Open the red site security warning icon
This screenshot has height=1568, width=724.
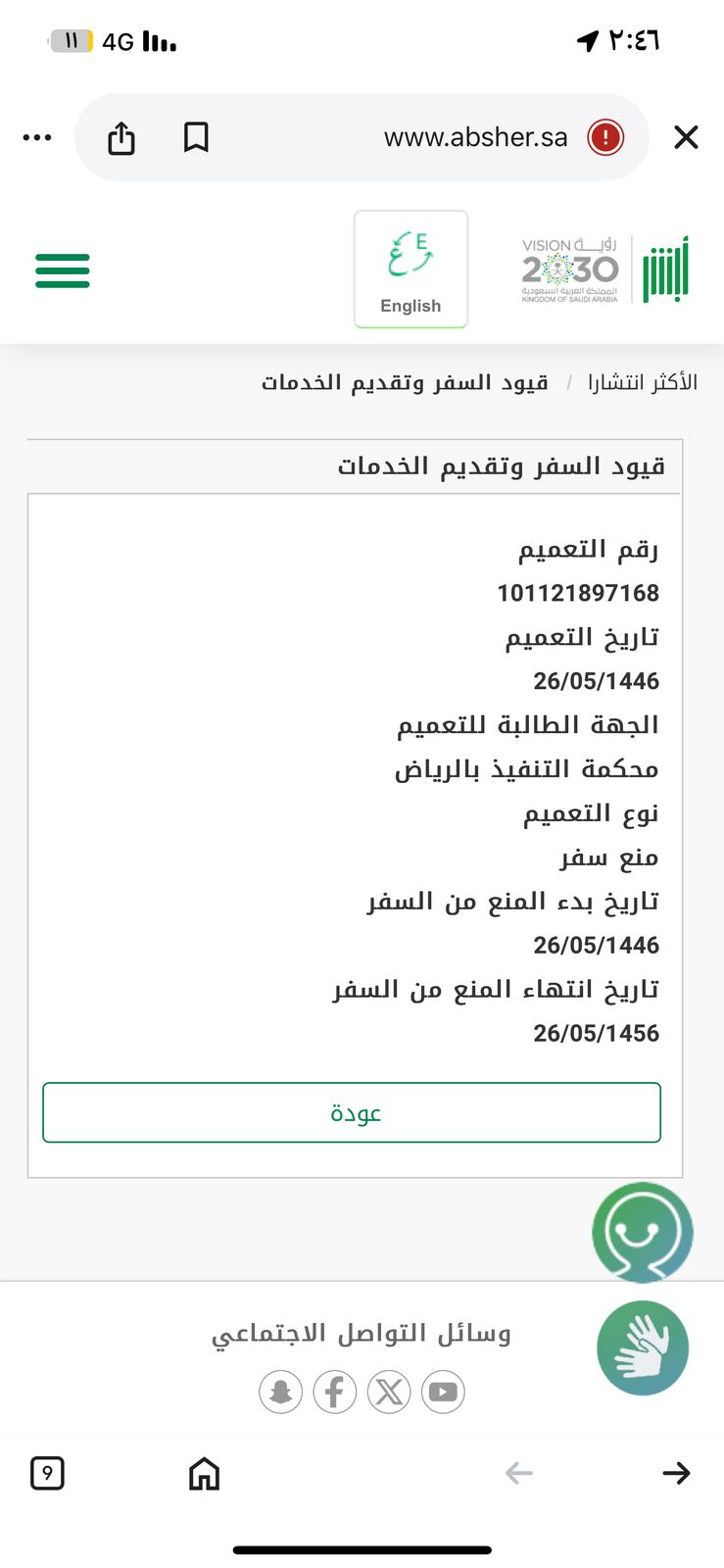(605, 137)
